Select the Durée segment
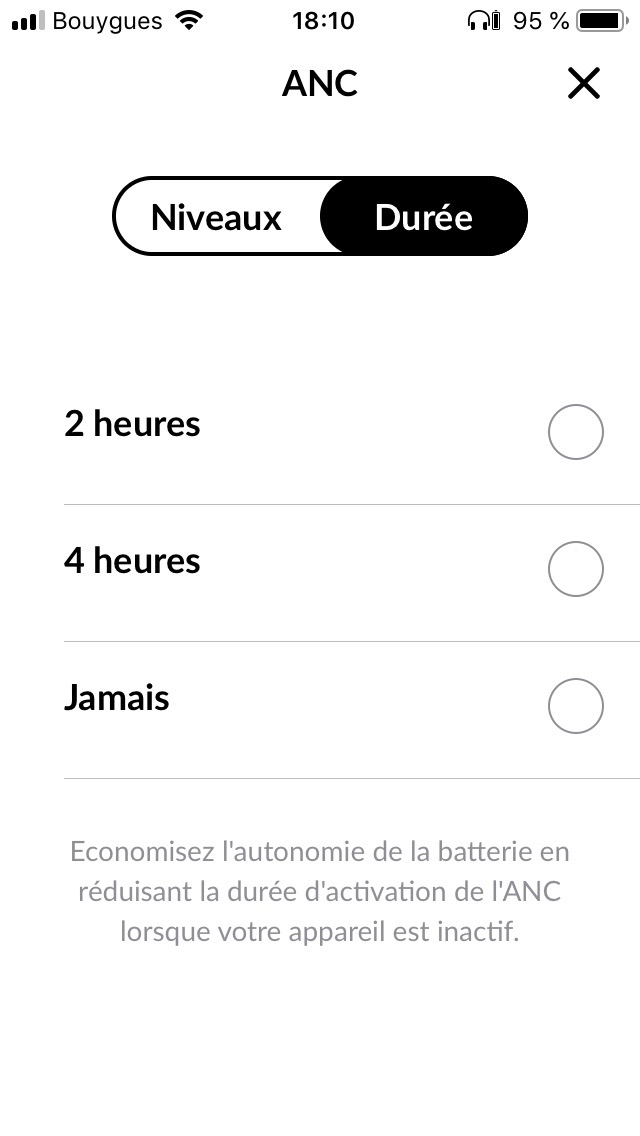 coord(424,217)
